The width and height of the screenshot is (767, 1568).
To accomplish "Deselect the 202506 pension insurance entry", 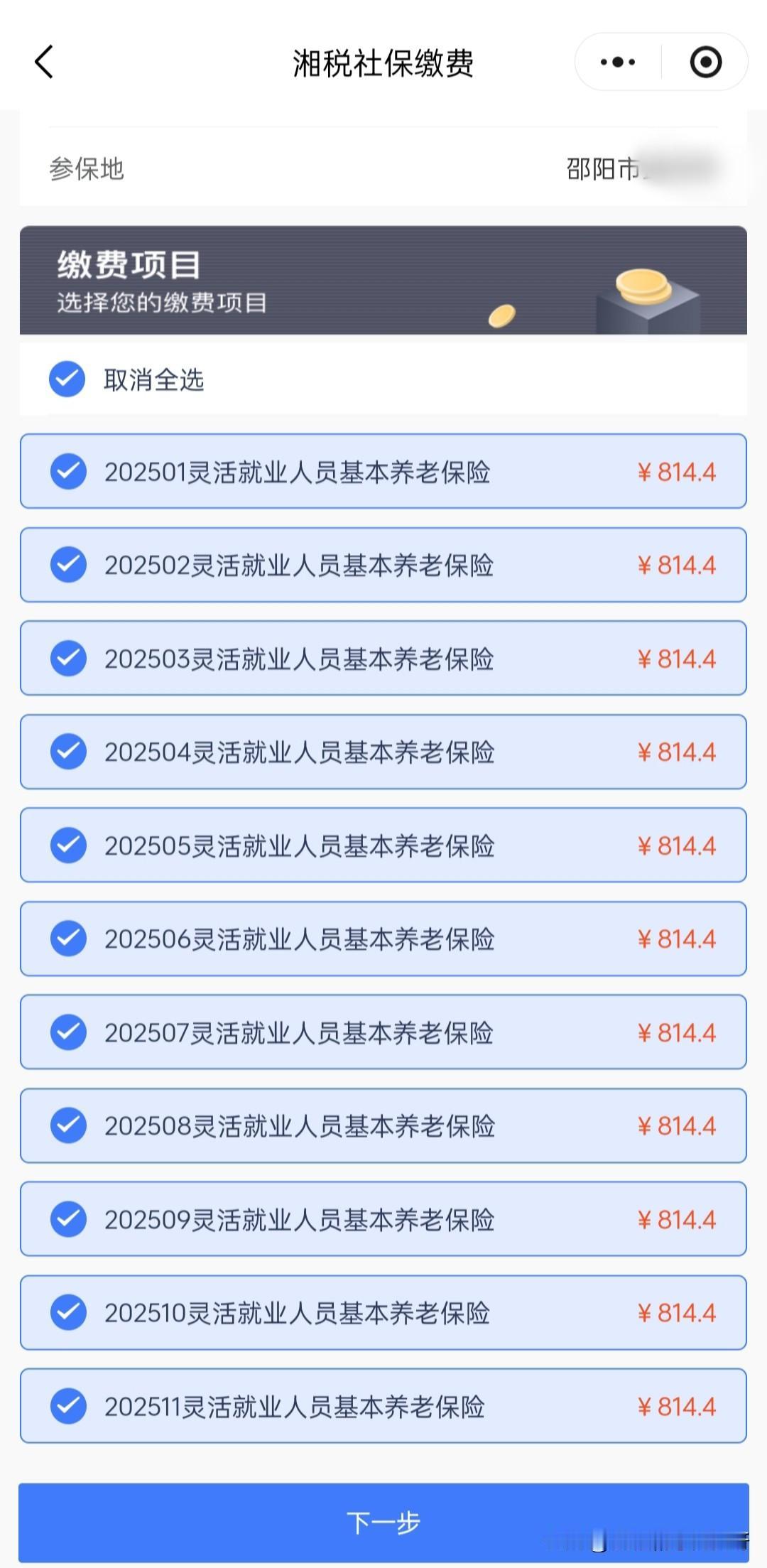I will [67, 939].
